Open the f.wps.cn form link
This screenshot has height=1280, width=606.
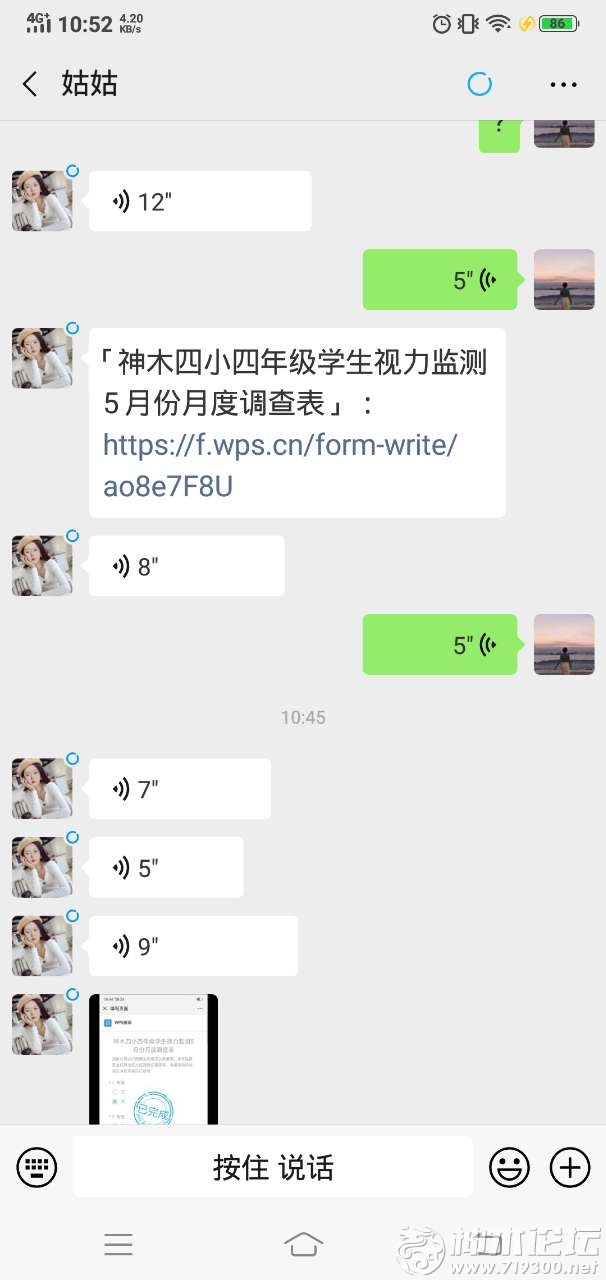coord(279,465)
